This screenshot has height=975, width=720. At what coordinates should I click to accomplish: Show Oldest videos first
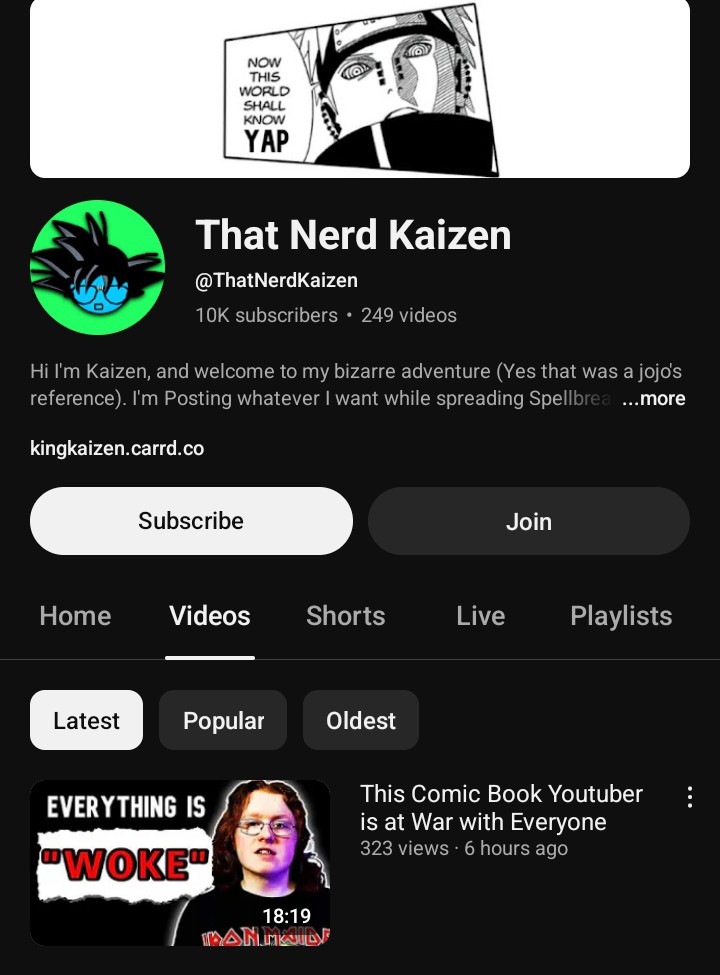[360, 720]
